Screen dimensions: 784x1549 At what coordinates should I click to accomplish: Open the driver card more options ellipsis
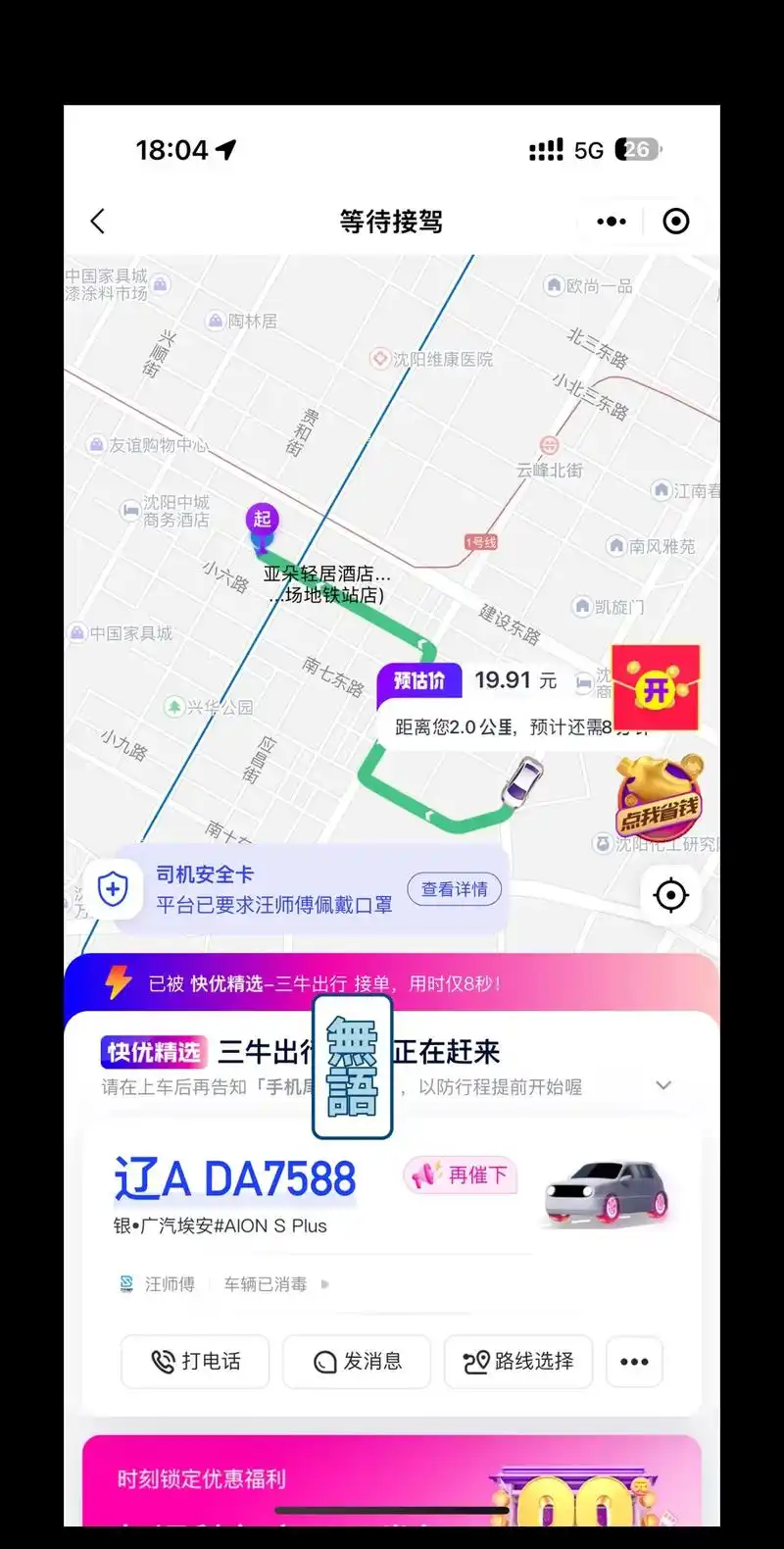coord(634,1362)
